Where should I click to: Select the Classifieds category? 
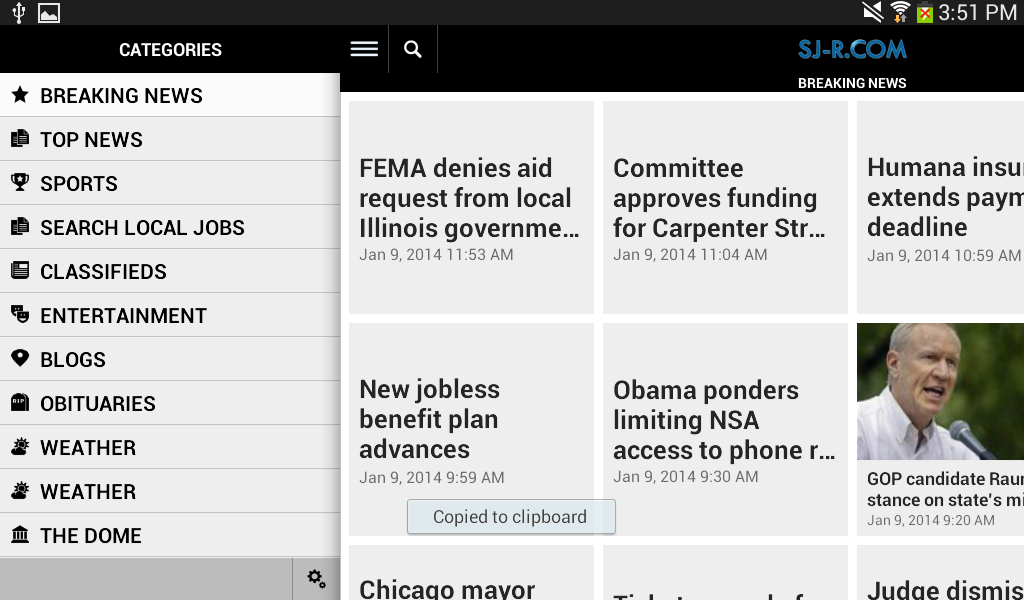click(x=170, y=272)
